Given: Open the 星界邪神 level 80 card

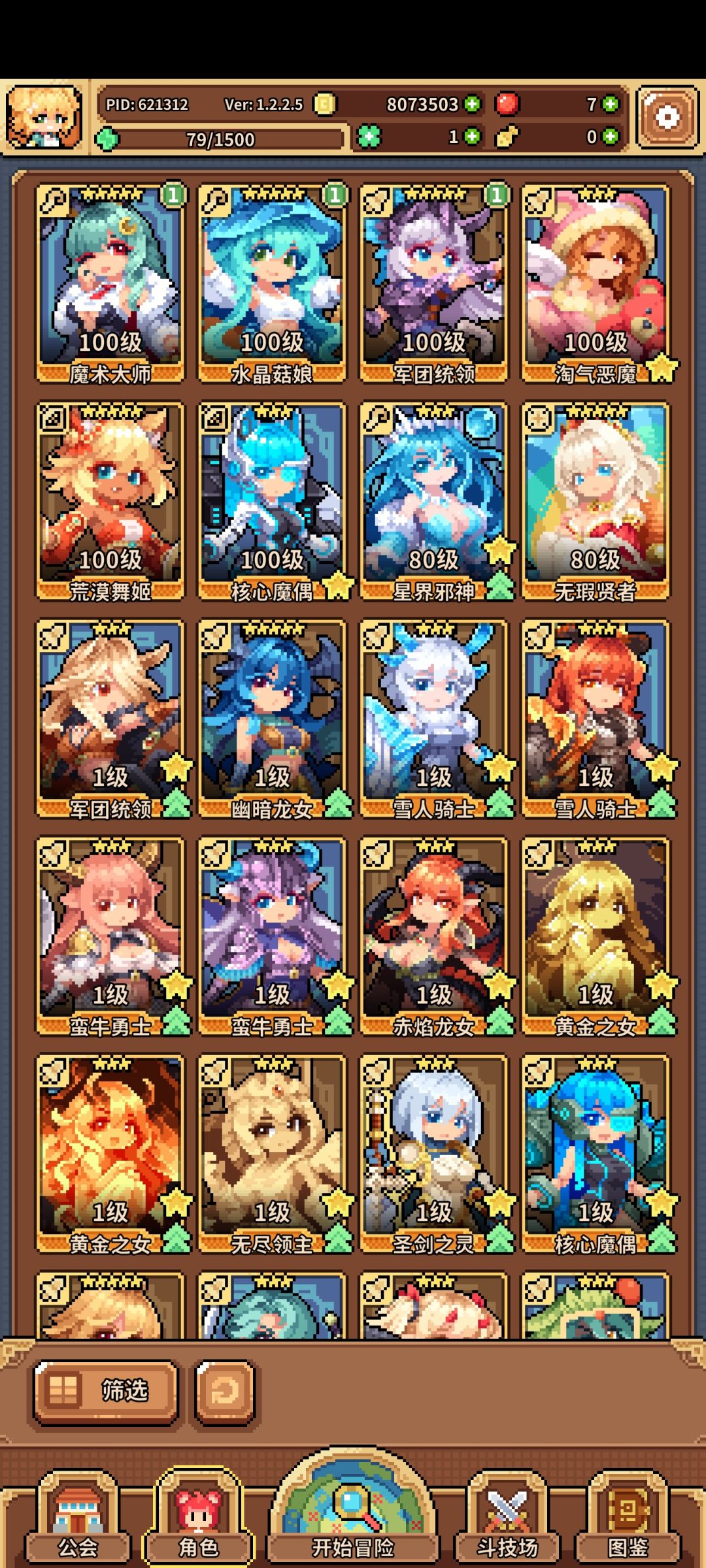Looking at the screenshot, I should click(x=434, y=501).
